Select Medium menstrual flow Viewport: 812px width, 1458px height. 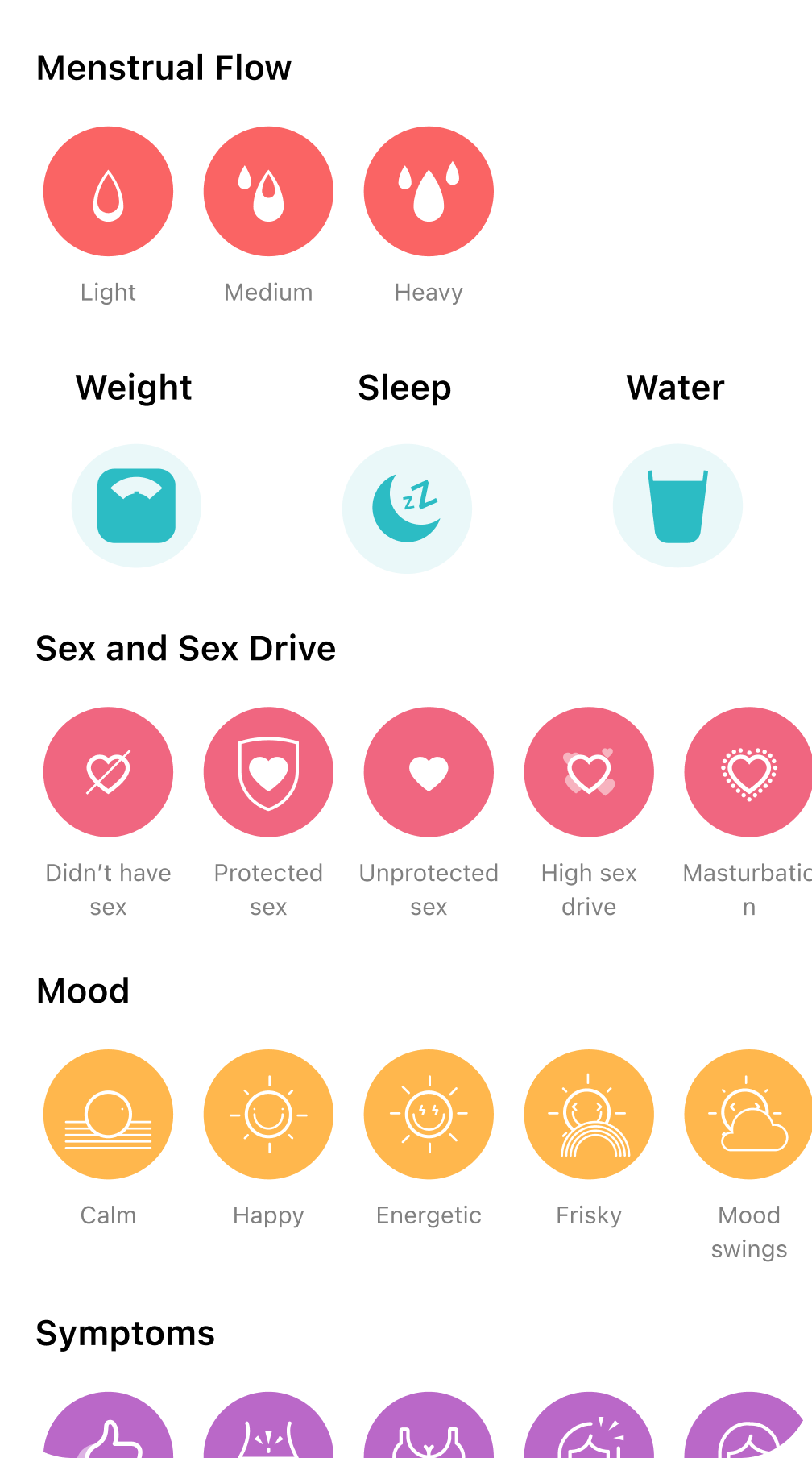(x=268, y=192)
